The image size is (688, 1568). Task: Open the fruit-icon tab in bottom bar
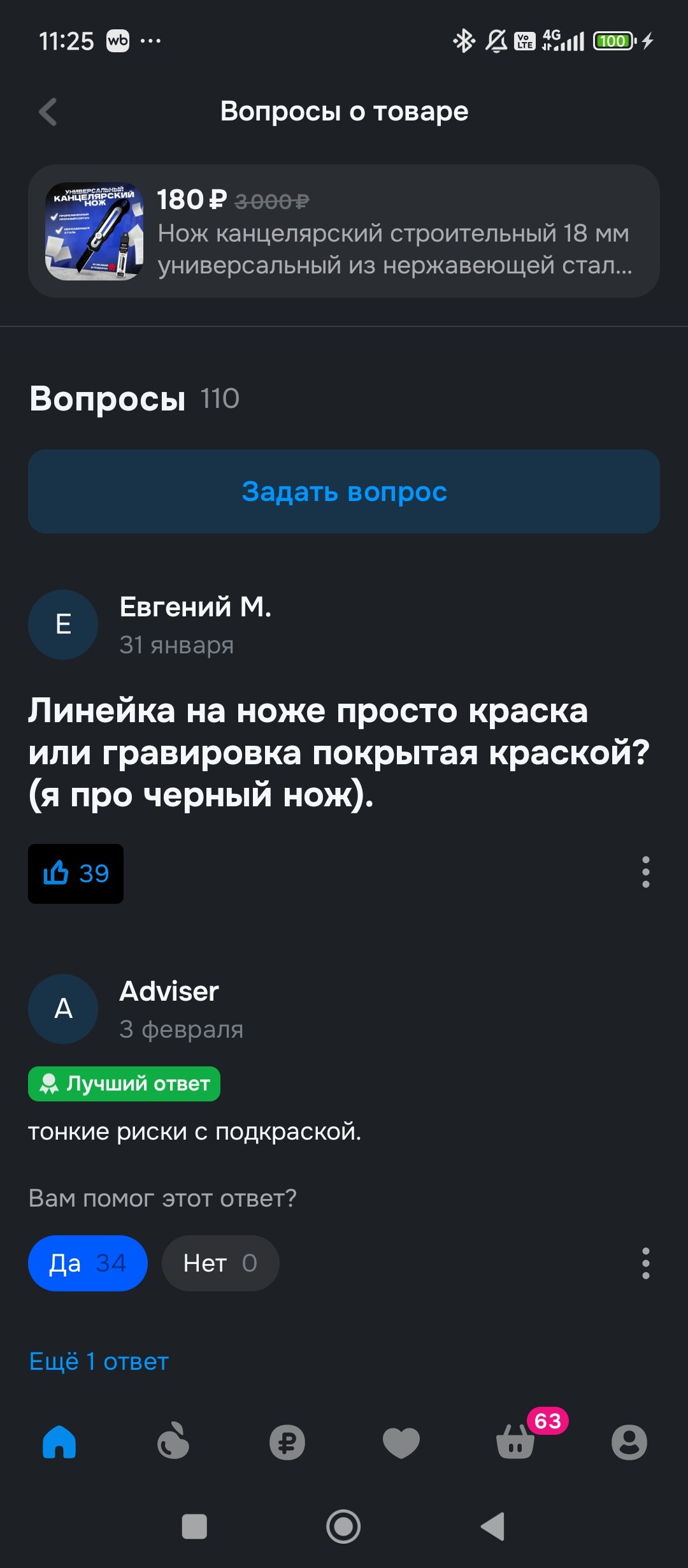173,1442
